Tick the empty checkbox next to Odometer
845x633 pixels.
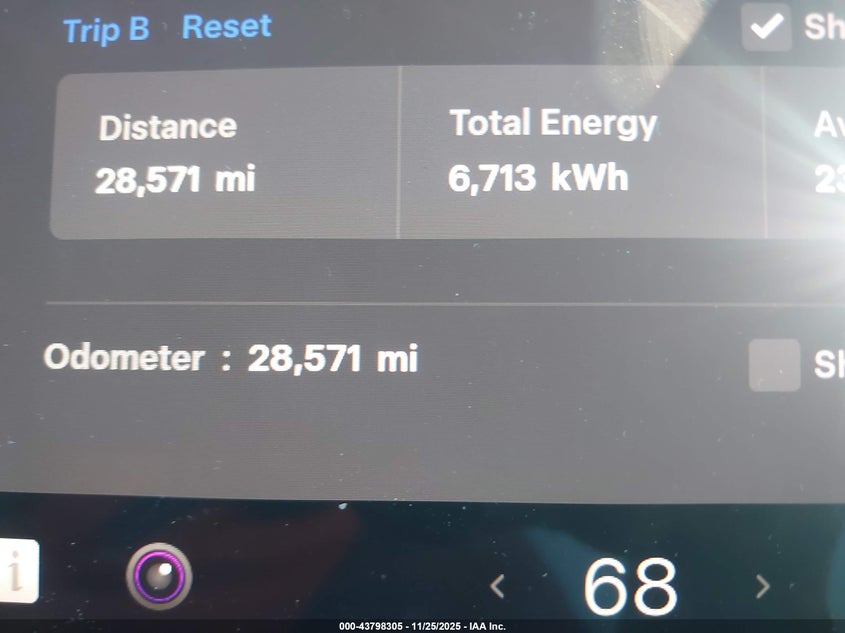[774, 365]
